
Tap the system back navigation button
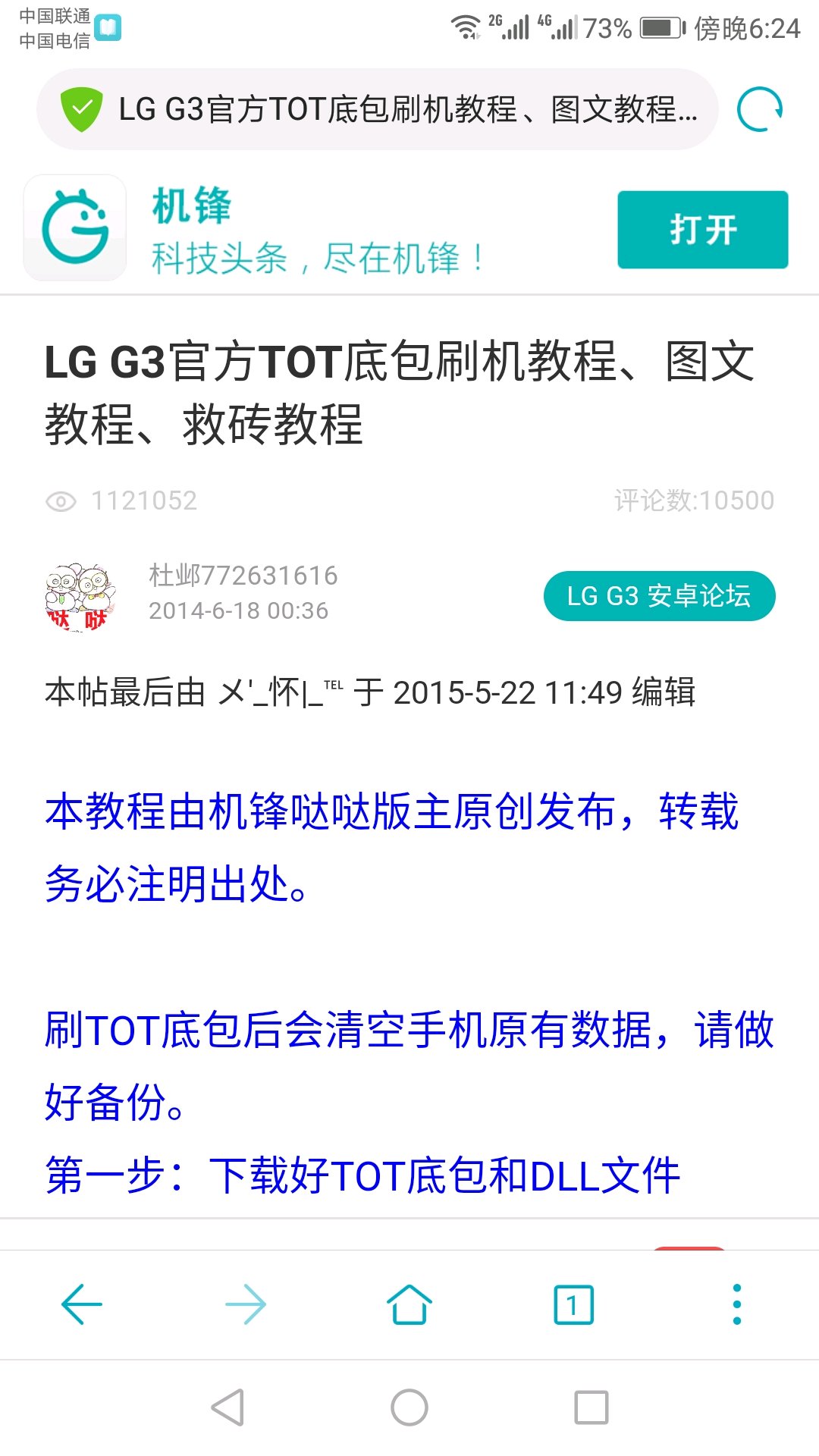(227, 1407)
